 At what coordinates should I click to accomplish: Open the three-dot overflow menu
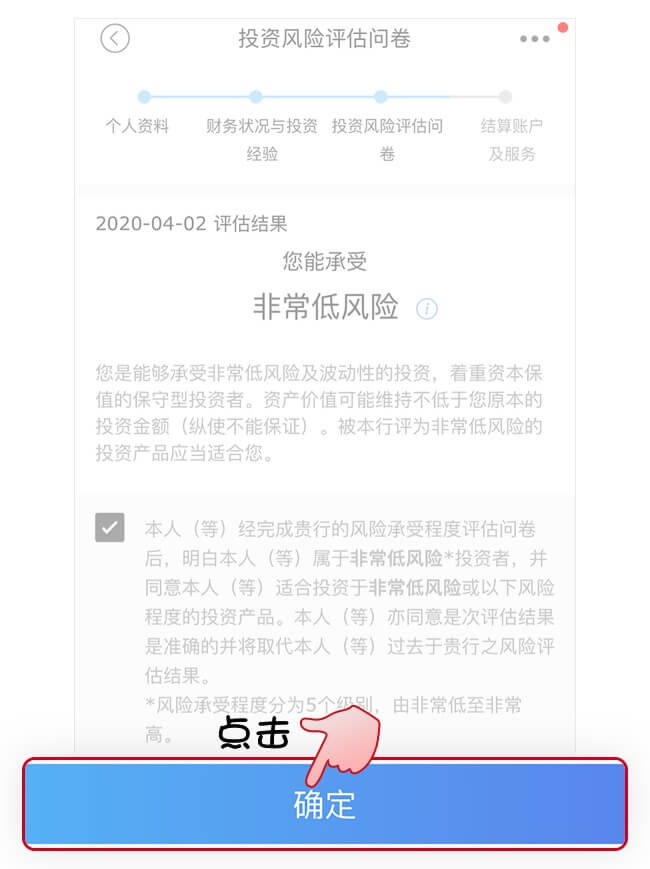pos(534,39)
